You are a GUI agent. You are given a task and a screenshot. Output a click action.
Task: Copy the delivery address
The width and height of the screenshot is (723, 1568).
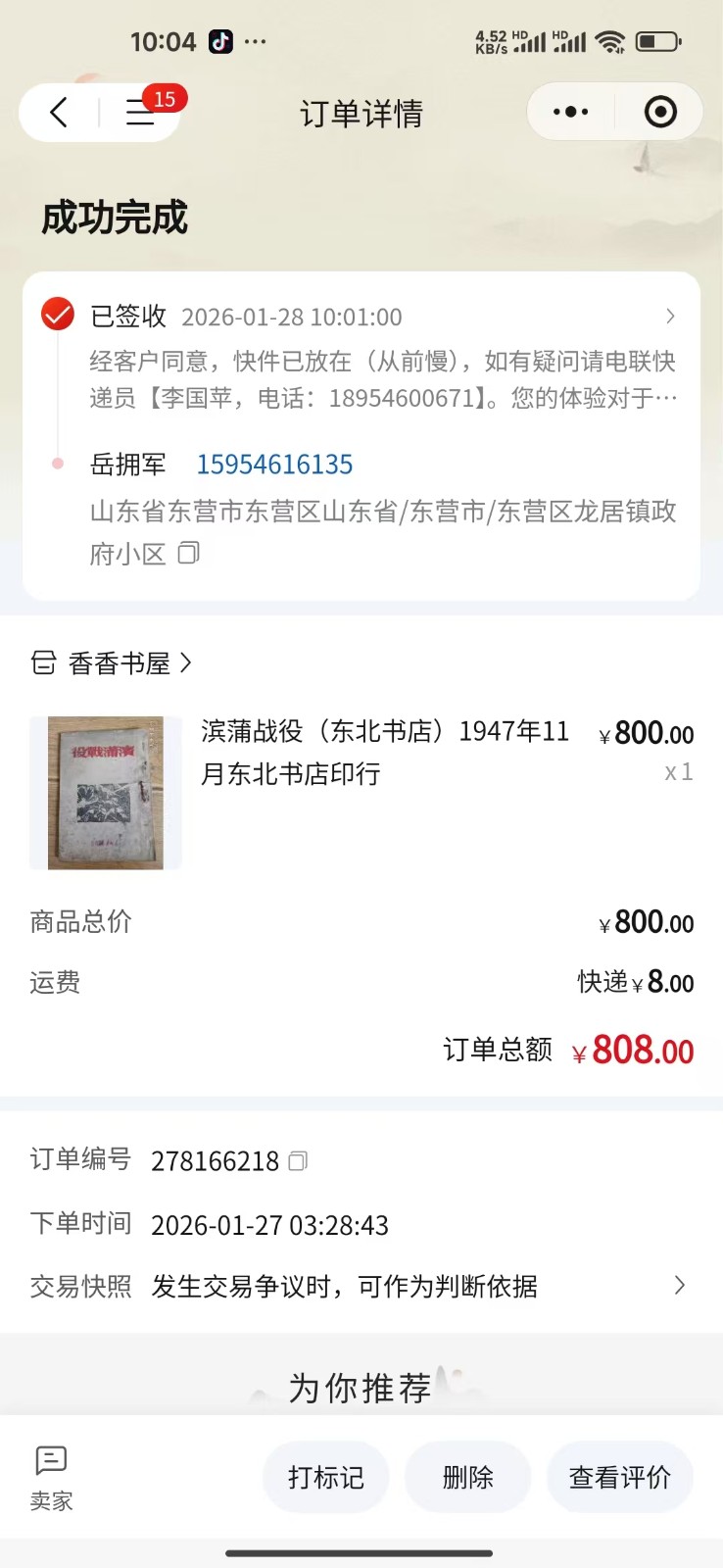(188, 554)
